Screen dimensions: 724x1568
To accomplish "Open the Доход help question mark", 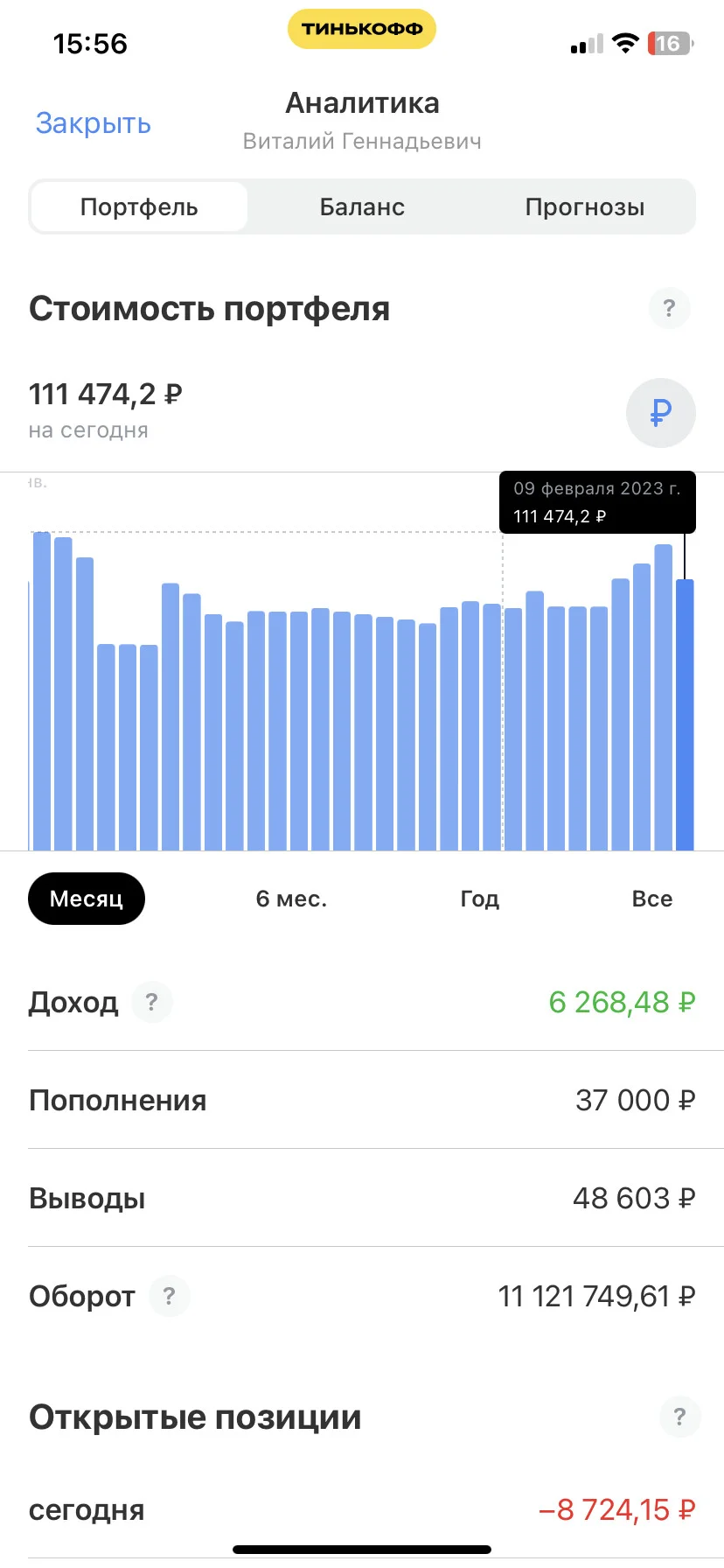I will coord(152,1002).
